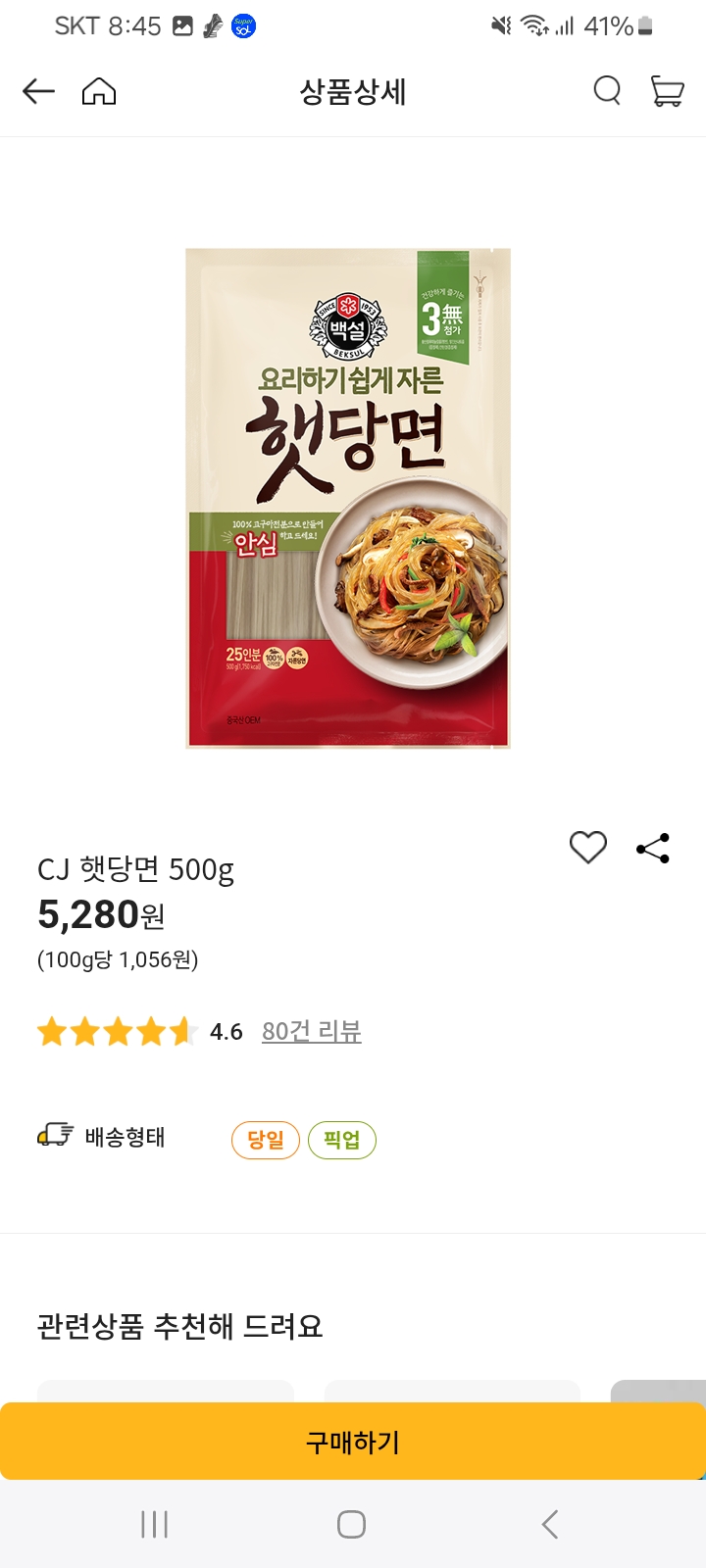Toggle the heart to favorite the product

pyautogui.click(x=588, y=847)
